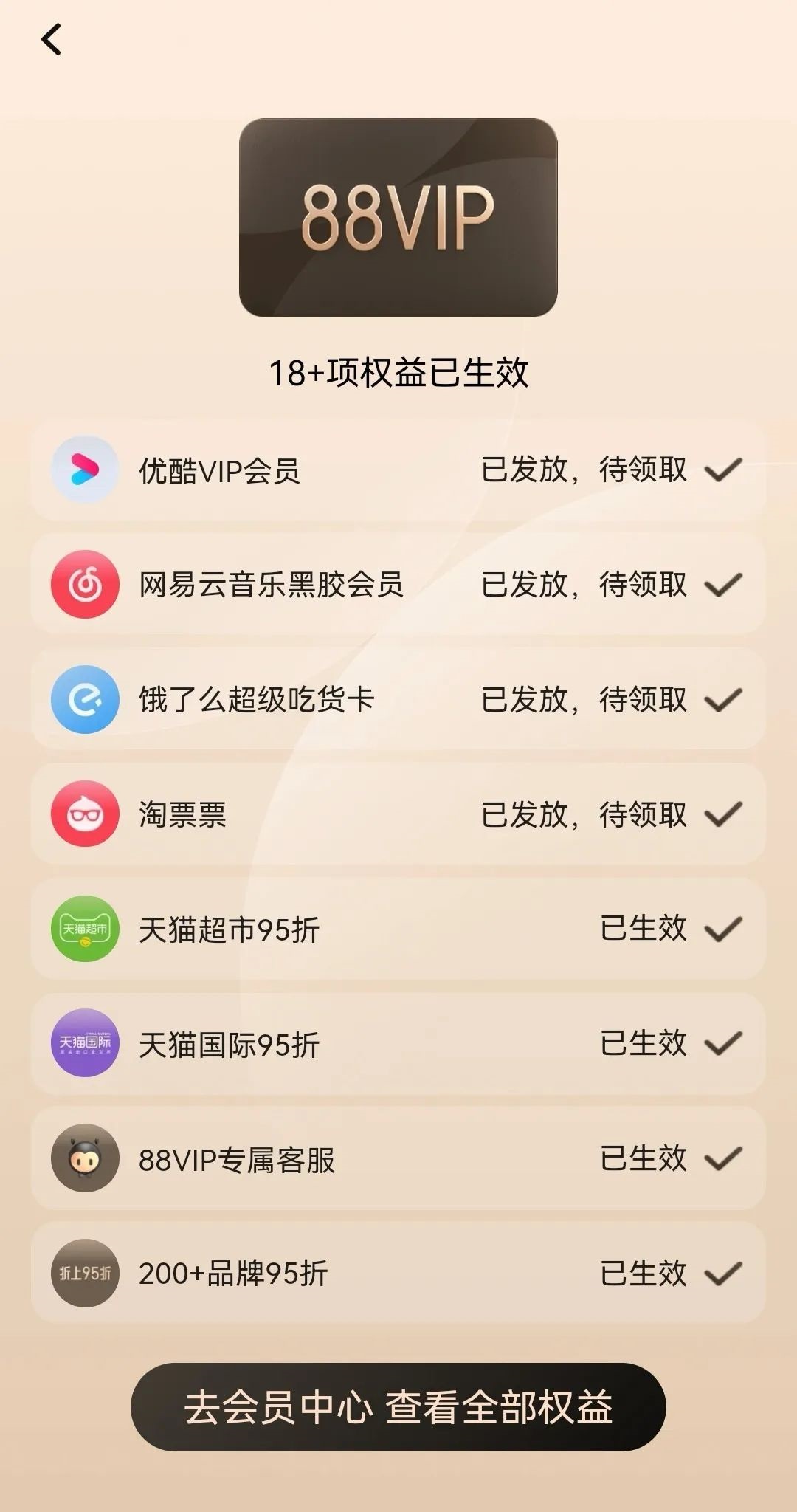The width and height of the screenshot is (797, 1512).
Task: Click the Ele.me super foodie card icon
Action: pyautogui.click(x=83, y=698)
